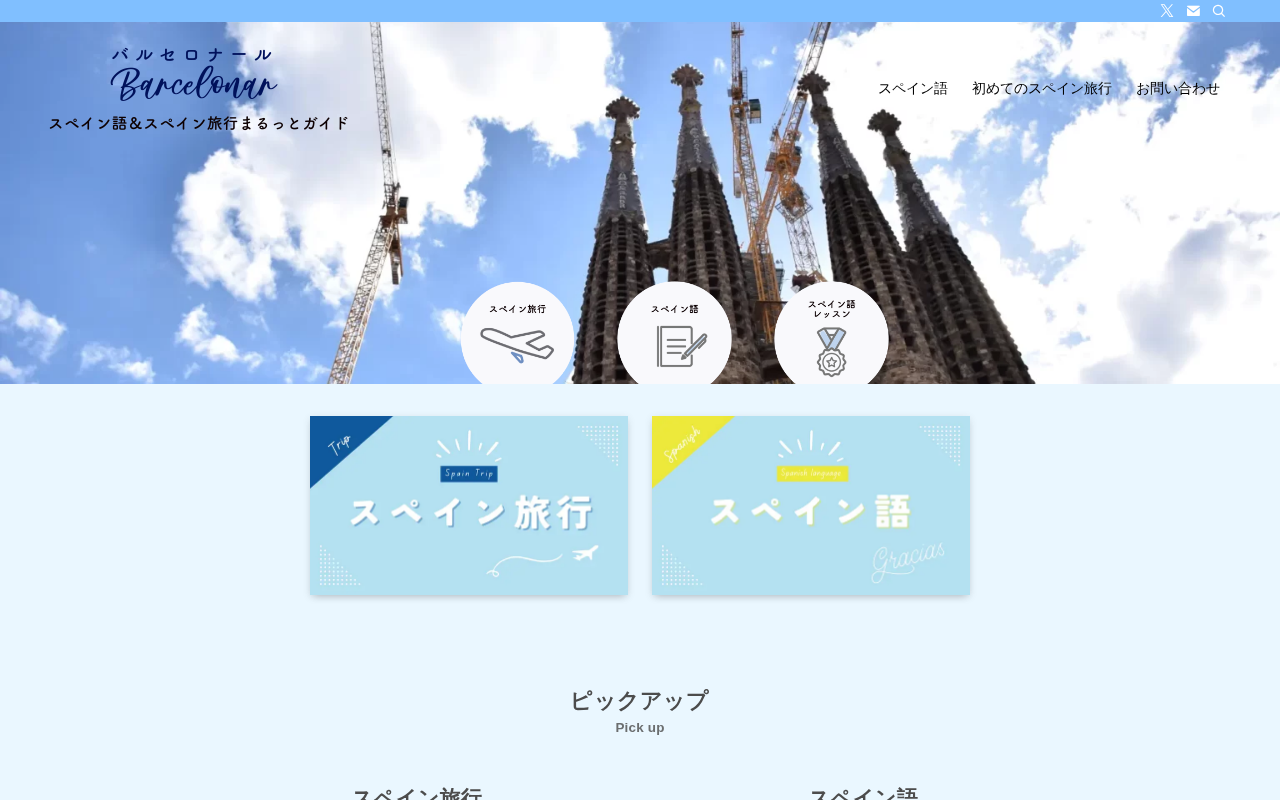Open the mail contact icon
1280x800 pixels.
click(x=1193, y=11)
